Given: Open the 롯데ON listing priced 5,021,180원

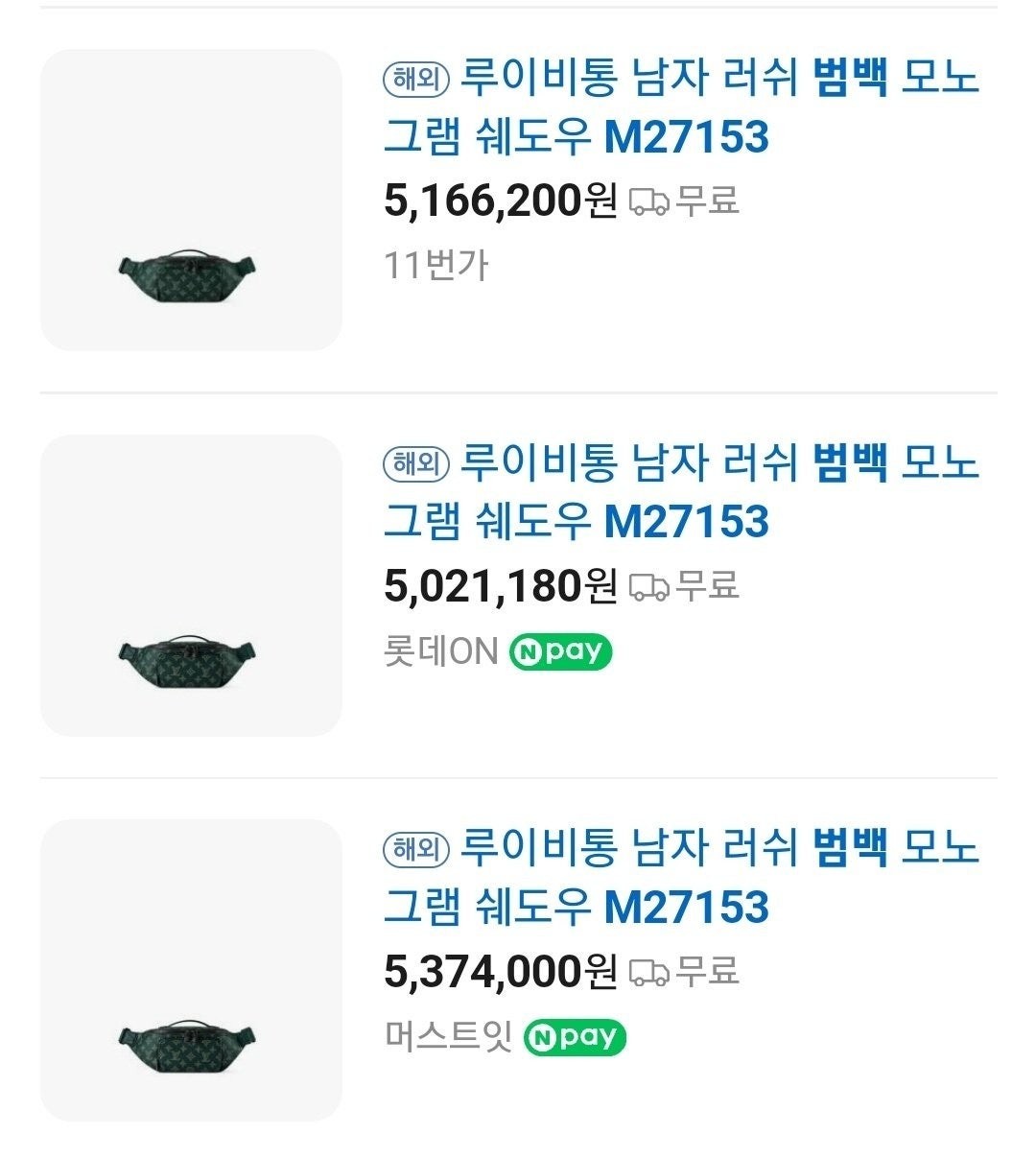Looking at the screenshot, I should (681, 491).
